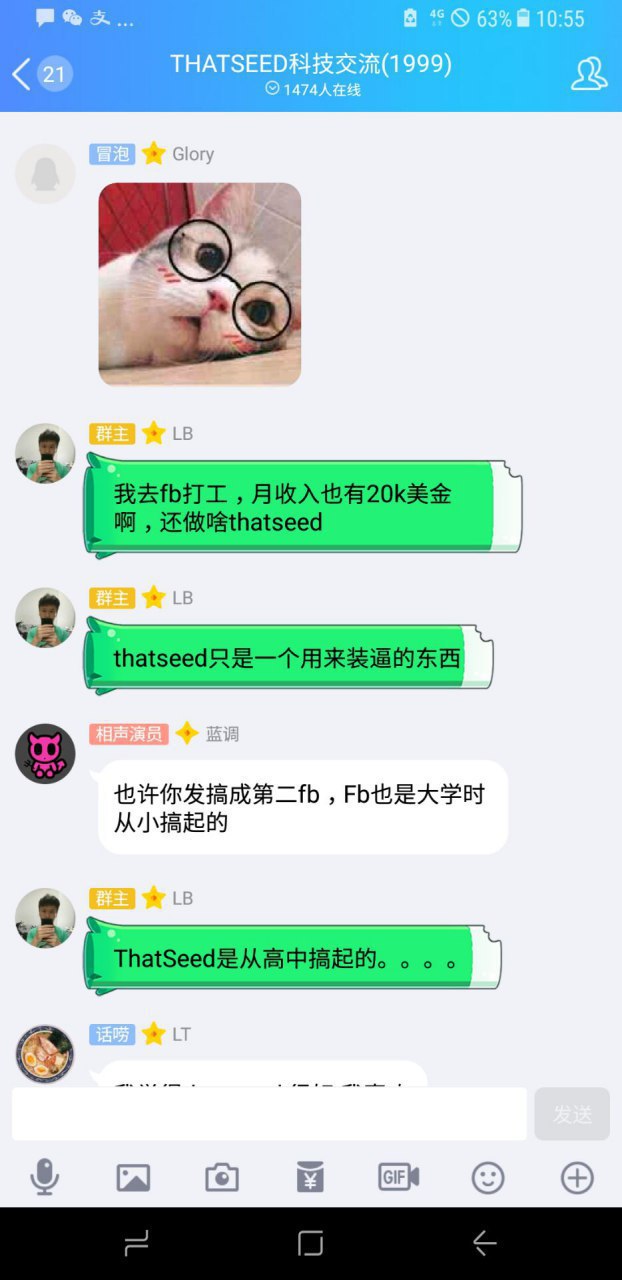Screen dimensions: 622x1280
Task: Open 蓝调's pink cat avatar profile
Action: pyautogui.click(x=45, y=754)
